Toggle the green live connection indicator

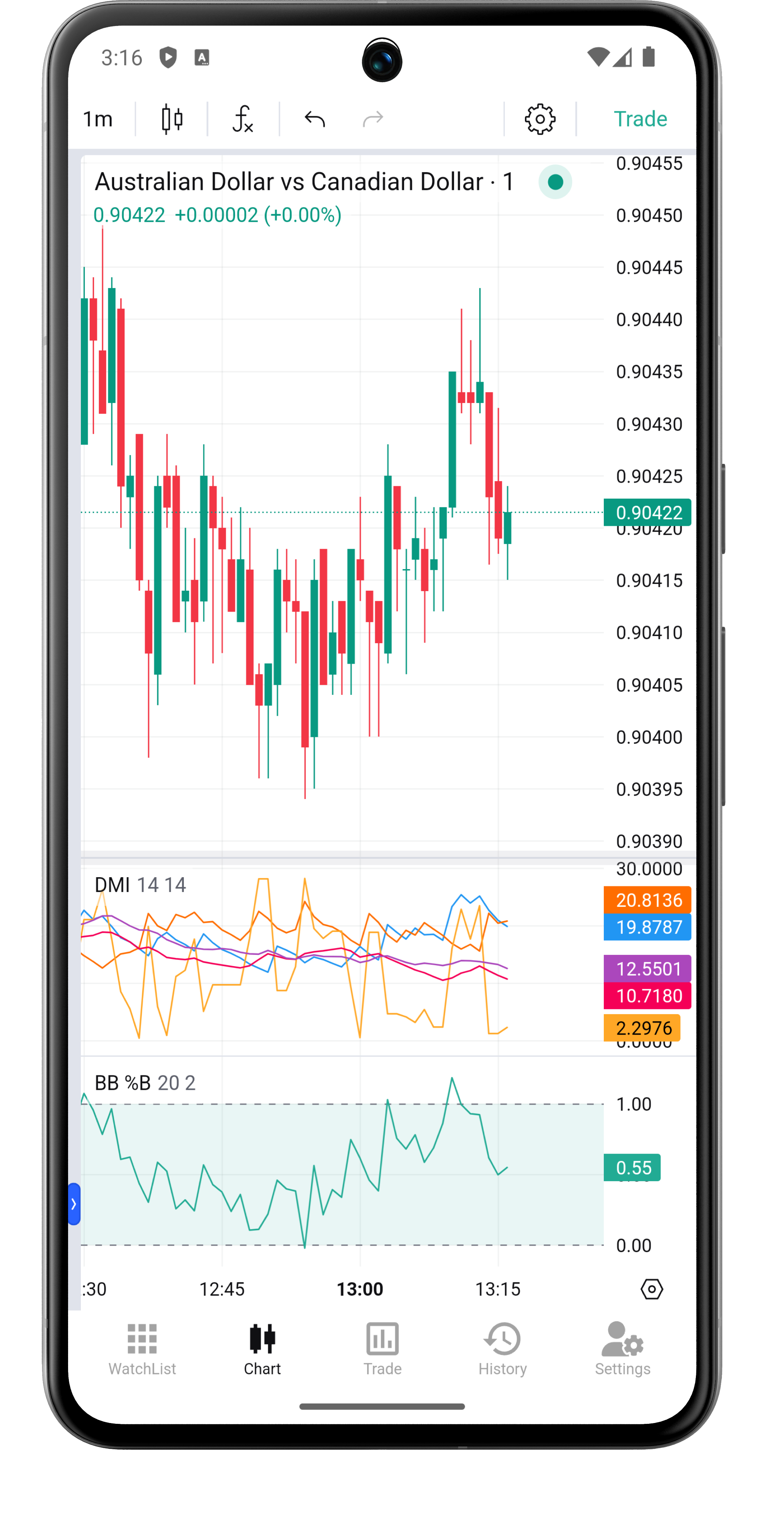pyautogui.click(x=555, y=181)
